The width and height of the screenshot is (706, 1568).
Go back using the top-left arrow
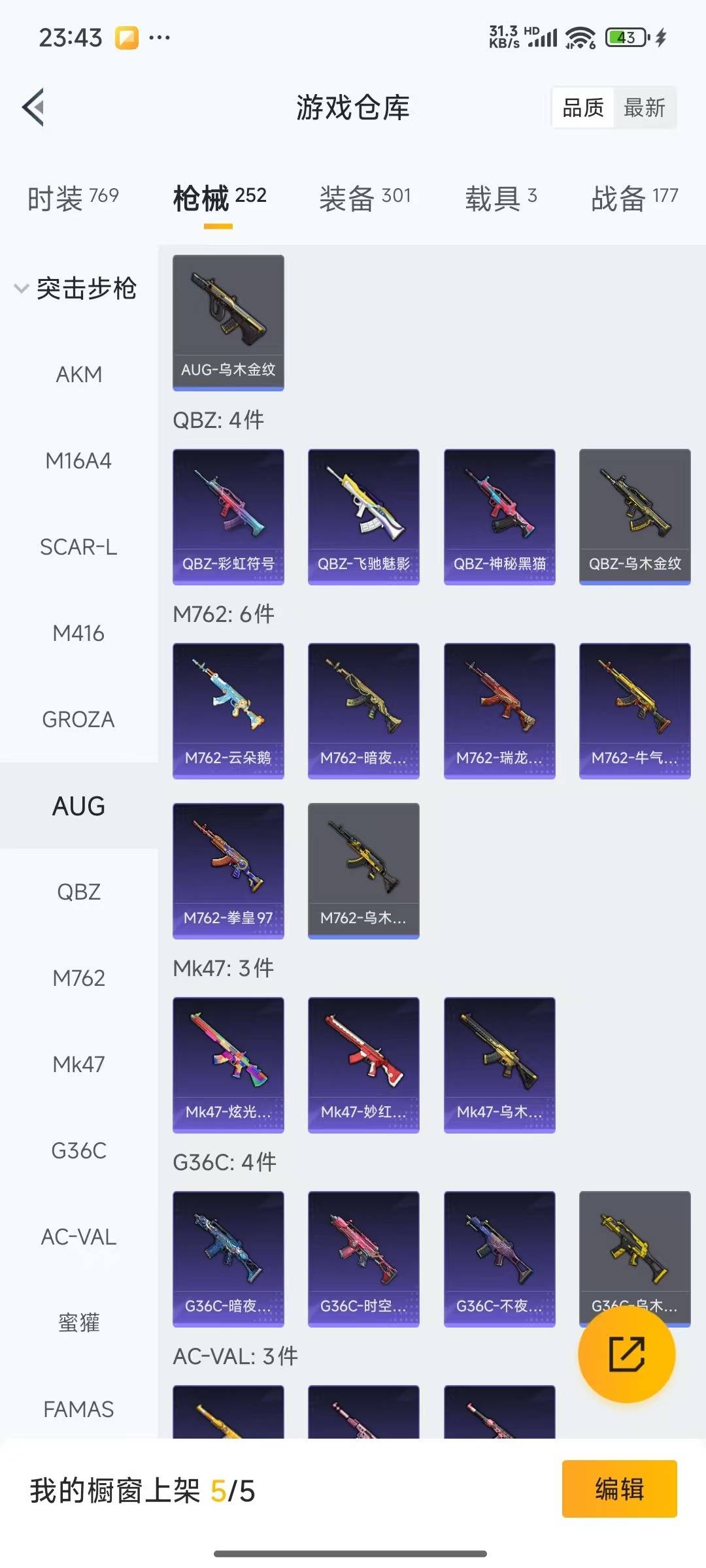(x=33, y=106)
